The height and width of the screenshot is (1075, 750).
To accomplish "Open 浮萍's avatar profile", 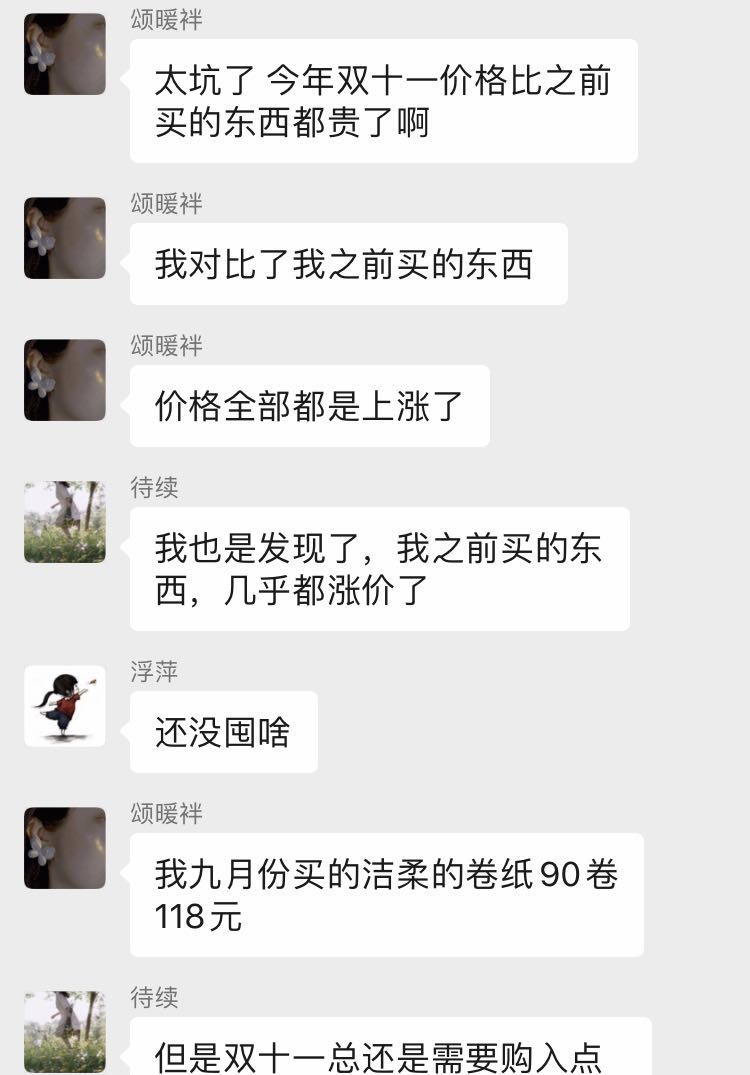I will pos(65,706).
